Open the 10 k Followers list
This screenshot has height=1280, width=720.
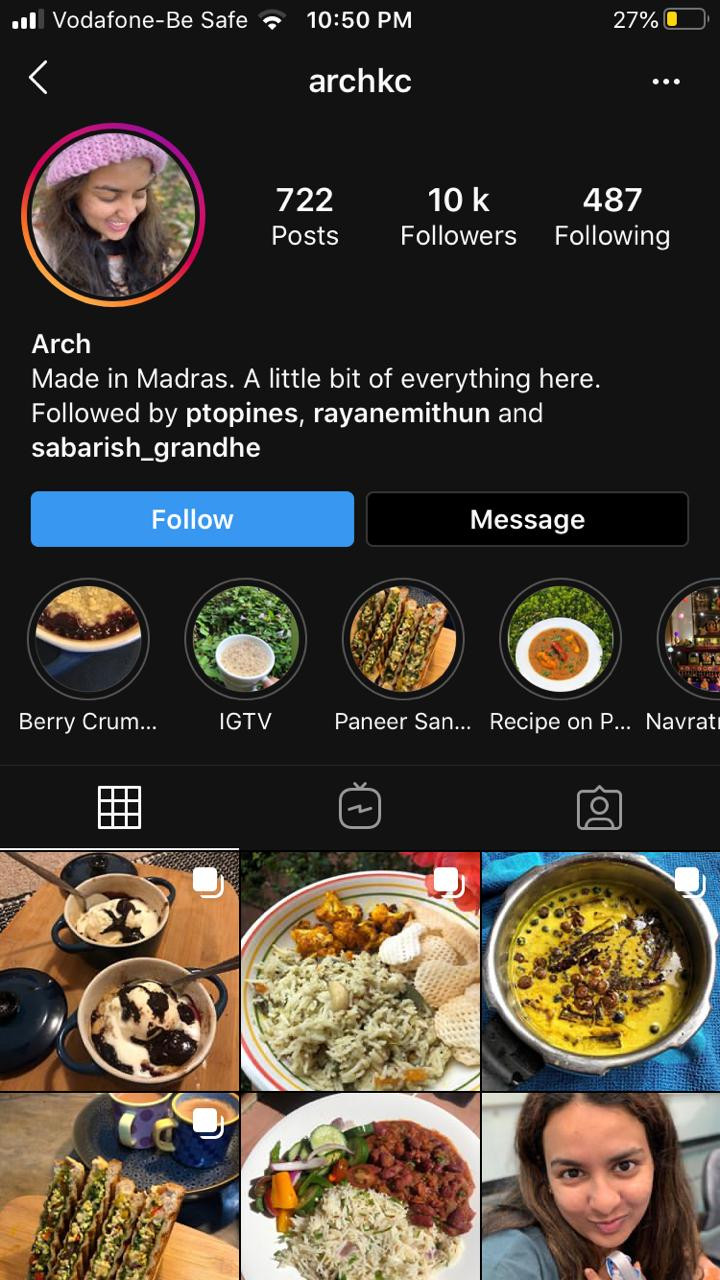pyautogui.click(x=458, y=216)
